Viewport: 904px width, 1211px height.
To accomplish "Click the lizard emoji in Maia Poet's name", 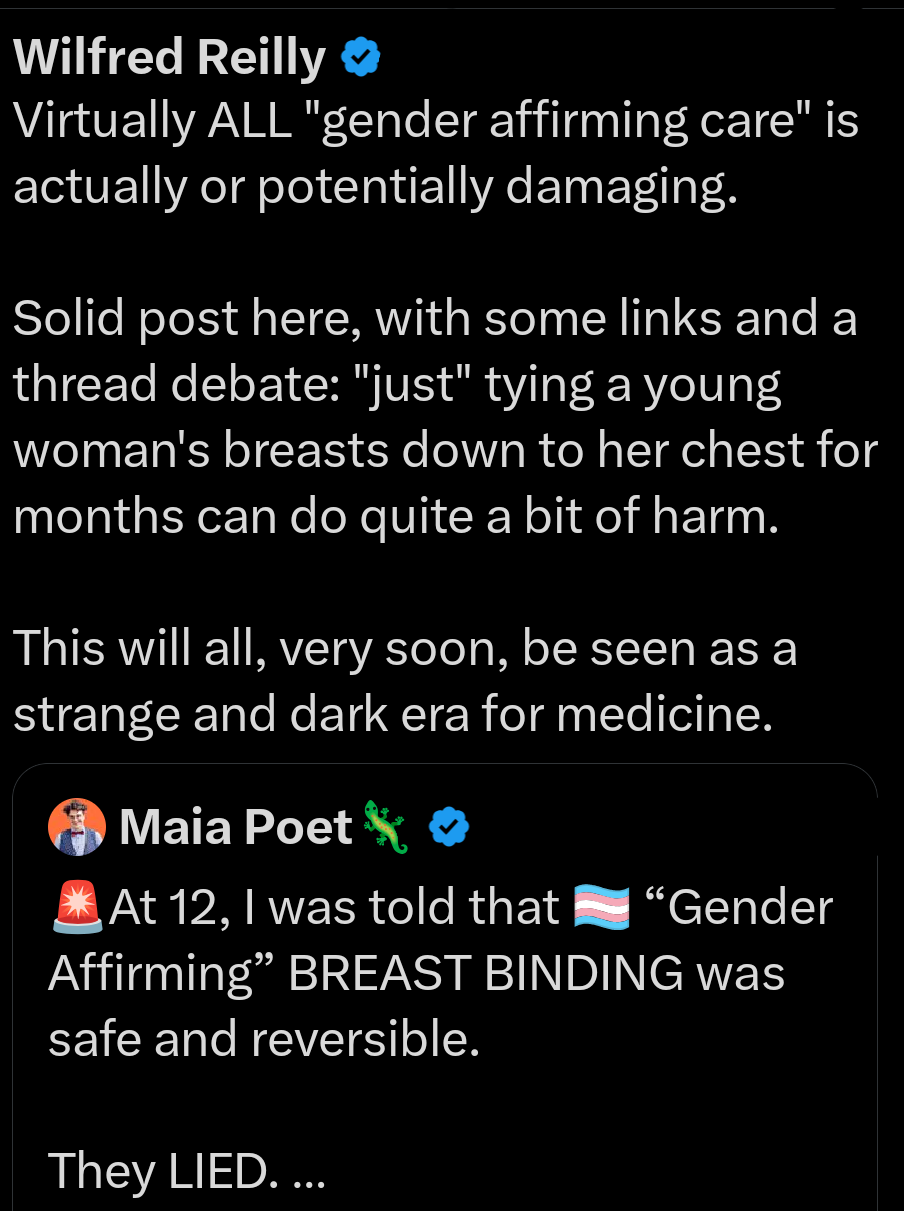I will [x=388, y=826].
